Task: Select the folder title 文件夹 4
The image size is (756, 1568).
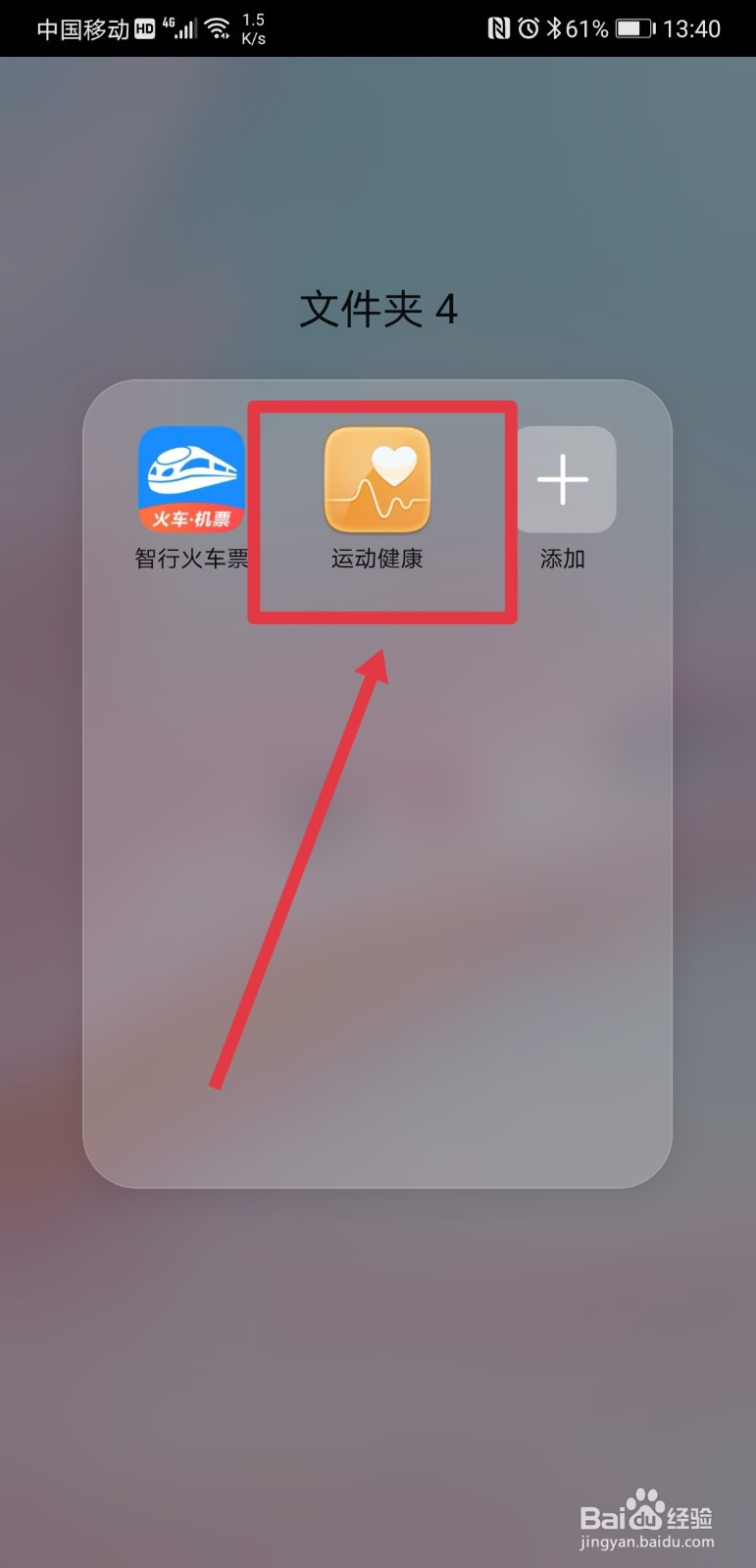Action: coord(378,309)
